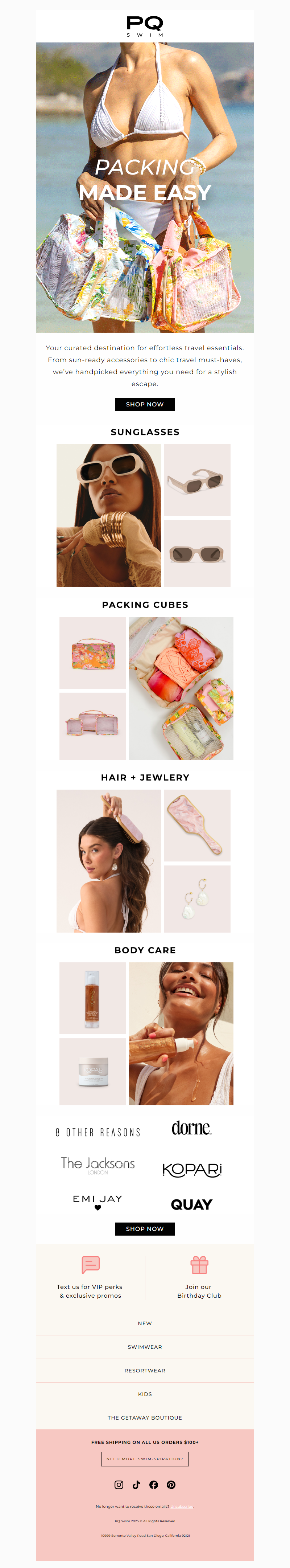
Task: Tap Need More Swim-spiration button
Action: 145,1459
